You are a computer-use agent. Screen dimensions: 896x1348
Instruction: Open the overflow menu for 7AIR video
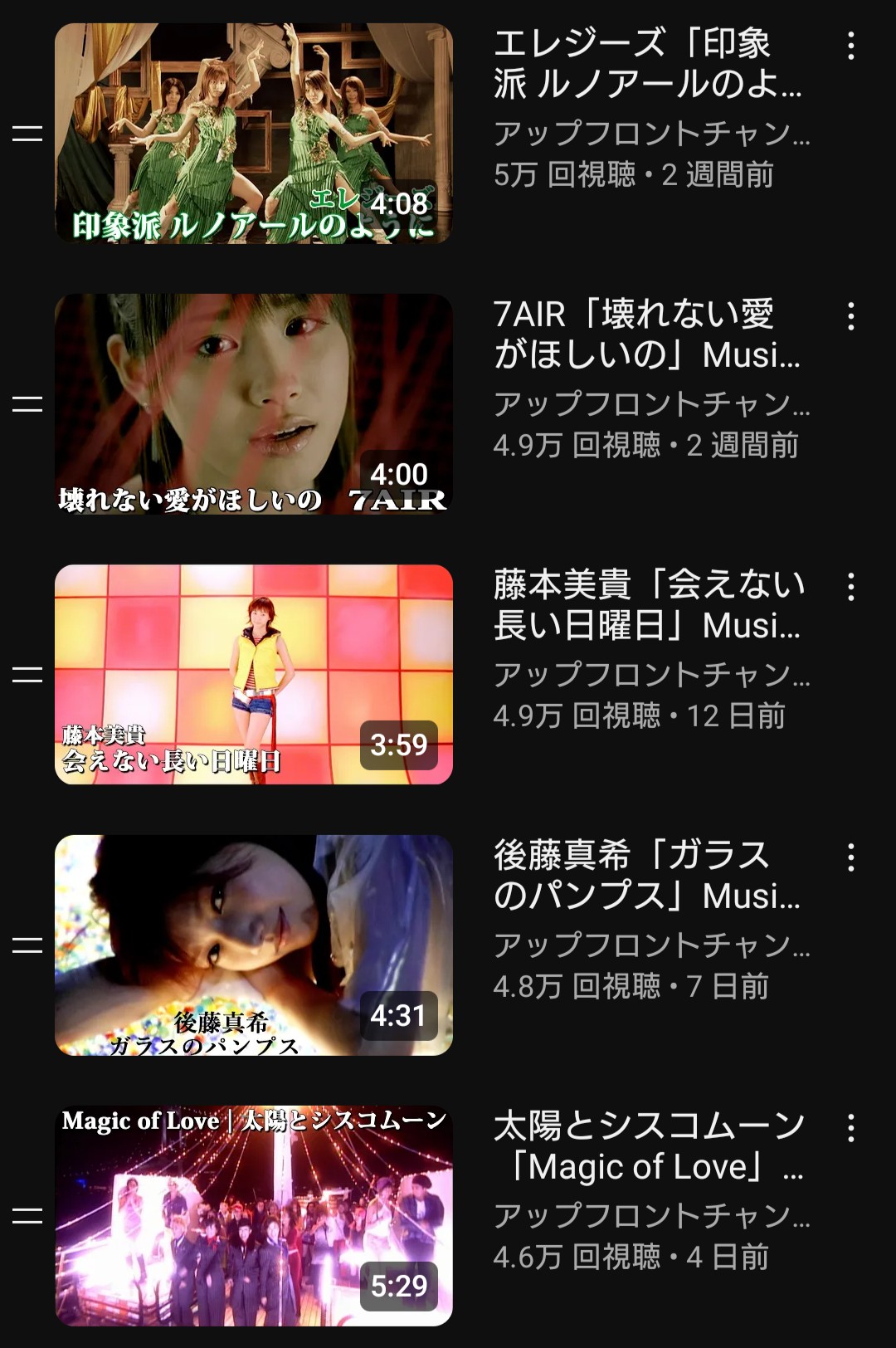coord(850,317)
